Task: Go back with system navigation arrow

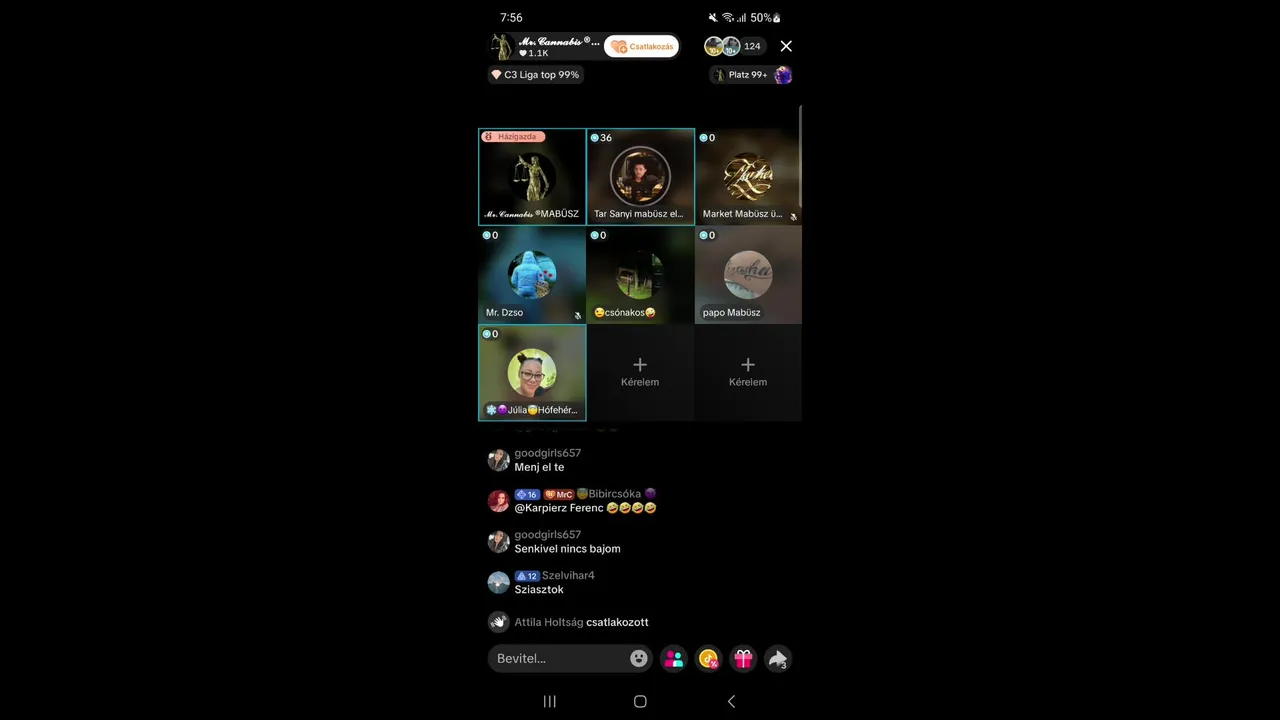Action: [x=731, y=701]
